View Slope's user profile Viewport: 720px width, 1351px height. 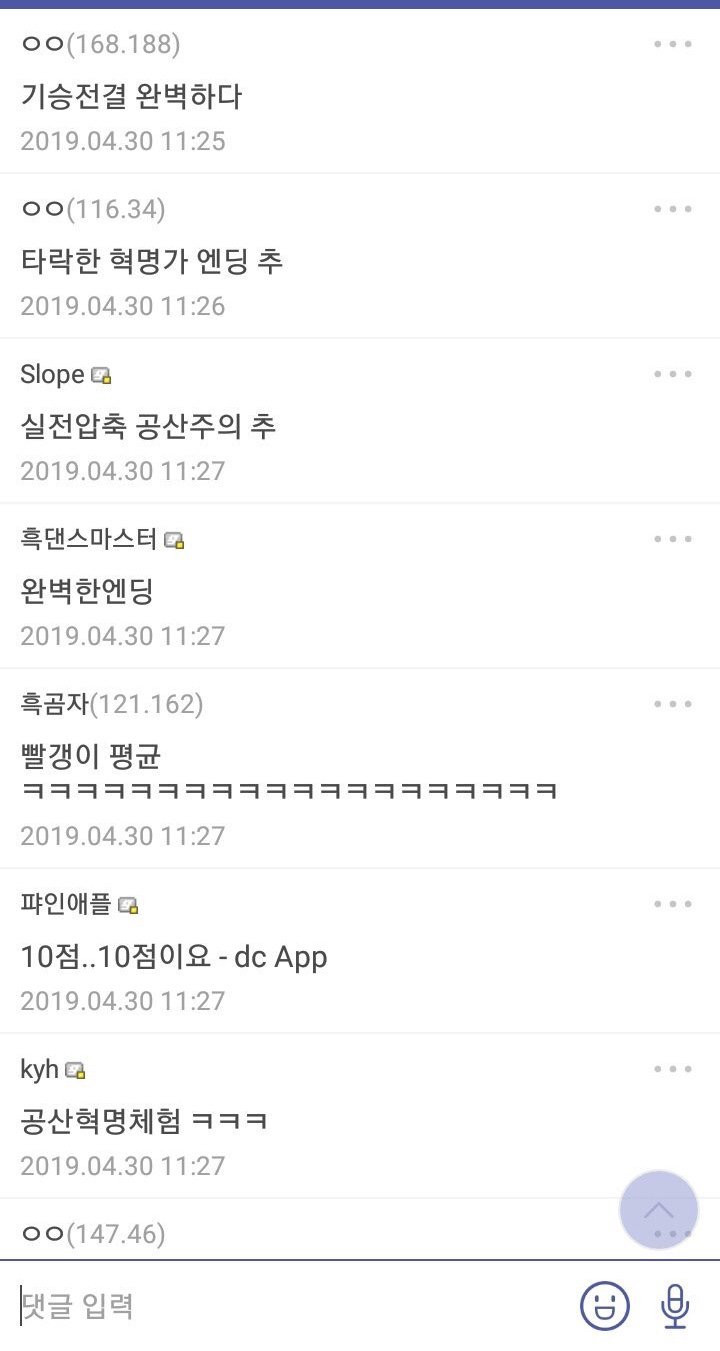tap(52, 375)
